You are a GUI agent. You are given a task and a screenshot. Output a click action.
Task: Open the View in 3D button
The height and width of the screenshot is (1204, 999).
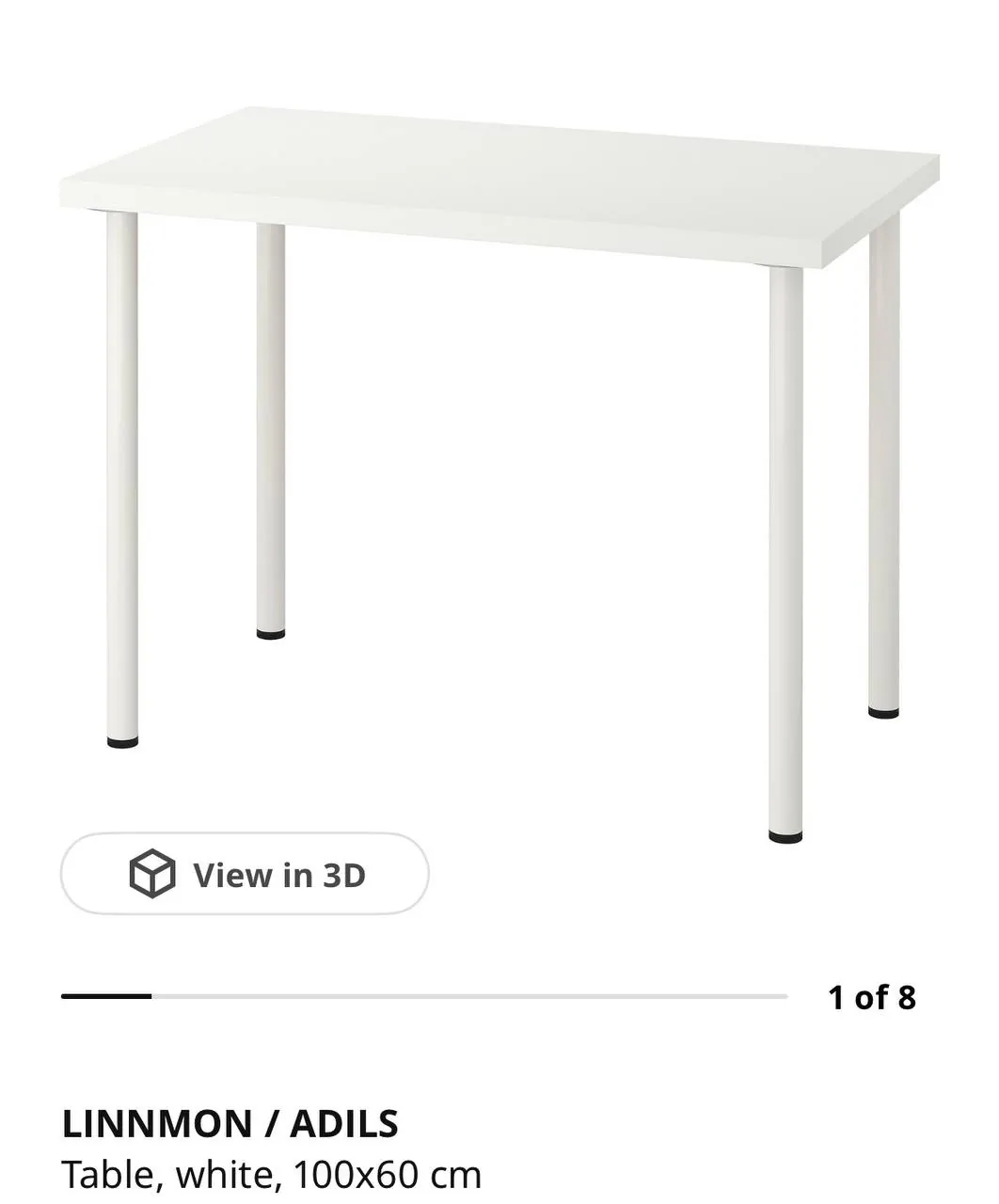[245, 874]
